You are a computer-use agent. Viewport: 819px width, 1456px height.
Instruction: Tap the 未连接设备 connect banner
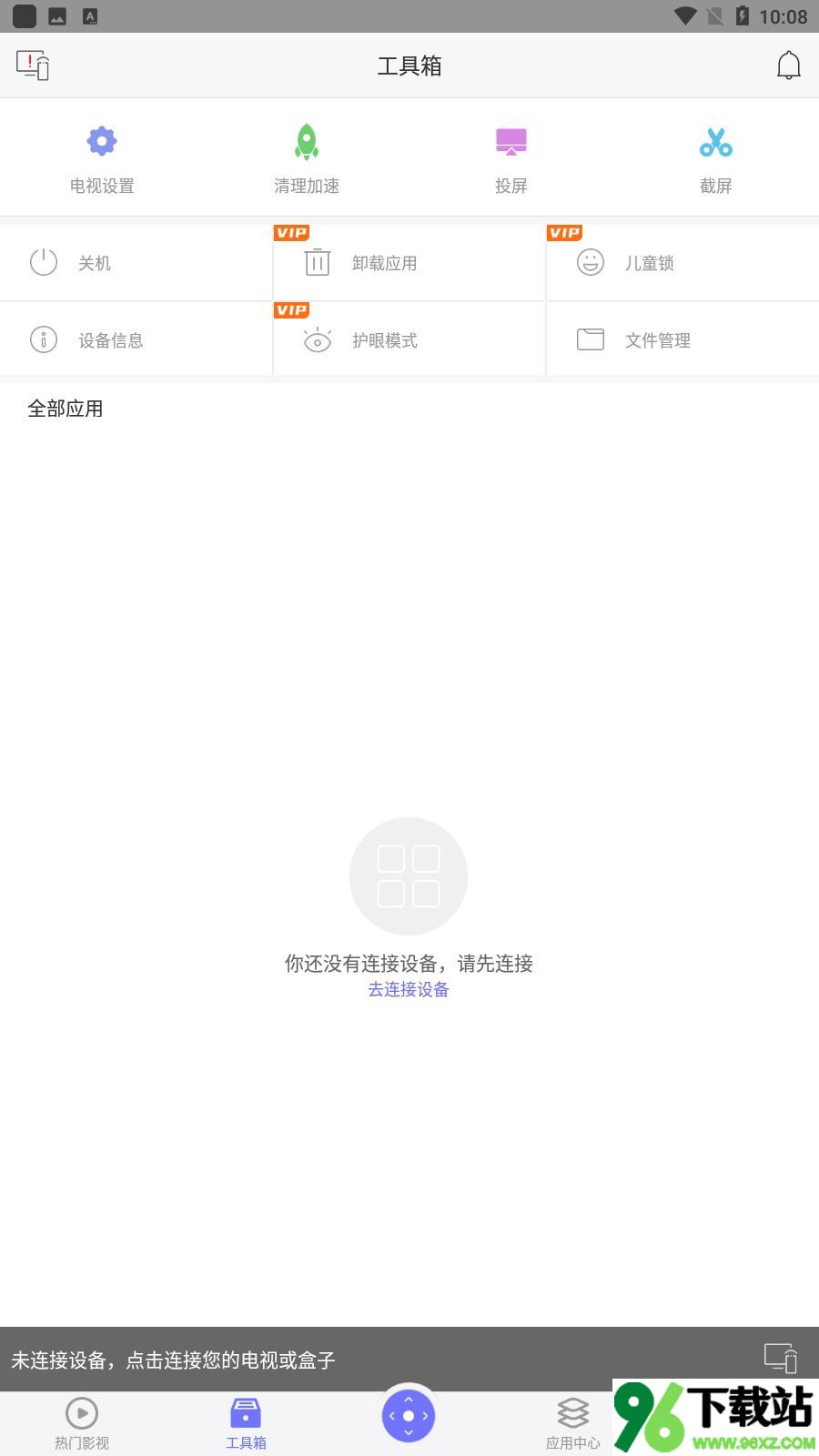tap(409, 1359)
